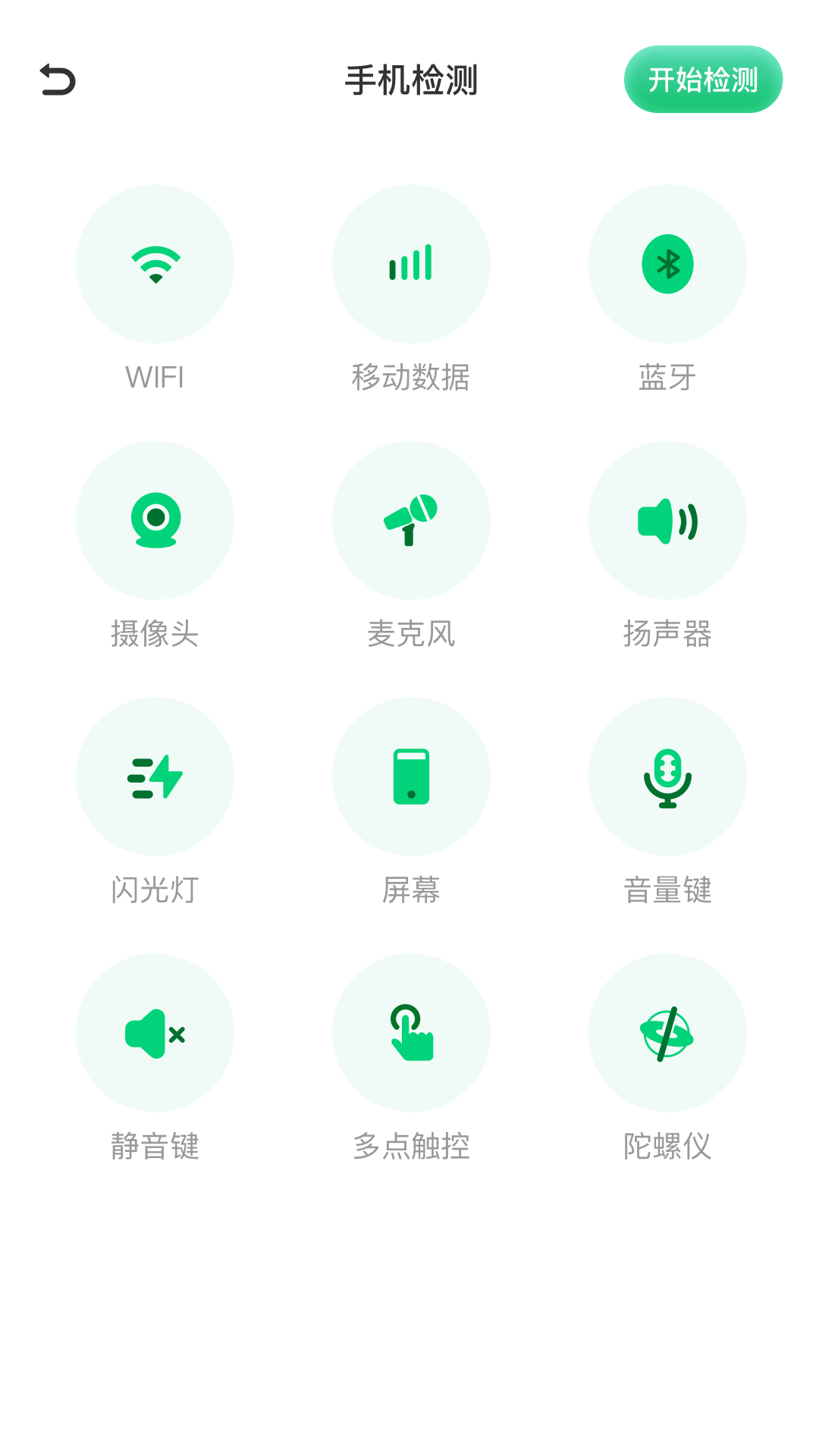This screenshot has width=819, height=1456.
Task: Tap the 多点触控 label below touch icon
Action: tap(411, 1148)
